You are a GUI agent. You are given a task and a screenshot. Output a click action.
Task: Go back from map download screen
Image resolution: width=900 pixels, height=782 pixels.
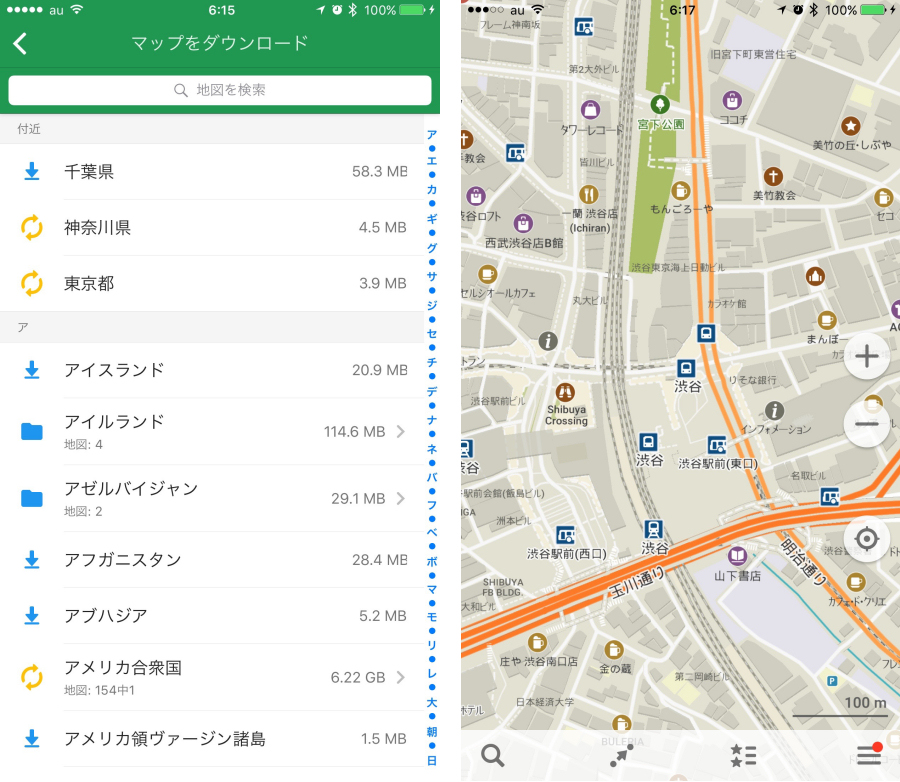20,43
